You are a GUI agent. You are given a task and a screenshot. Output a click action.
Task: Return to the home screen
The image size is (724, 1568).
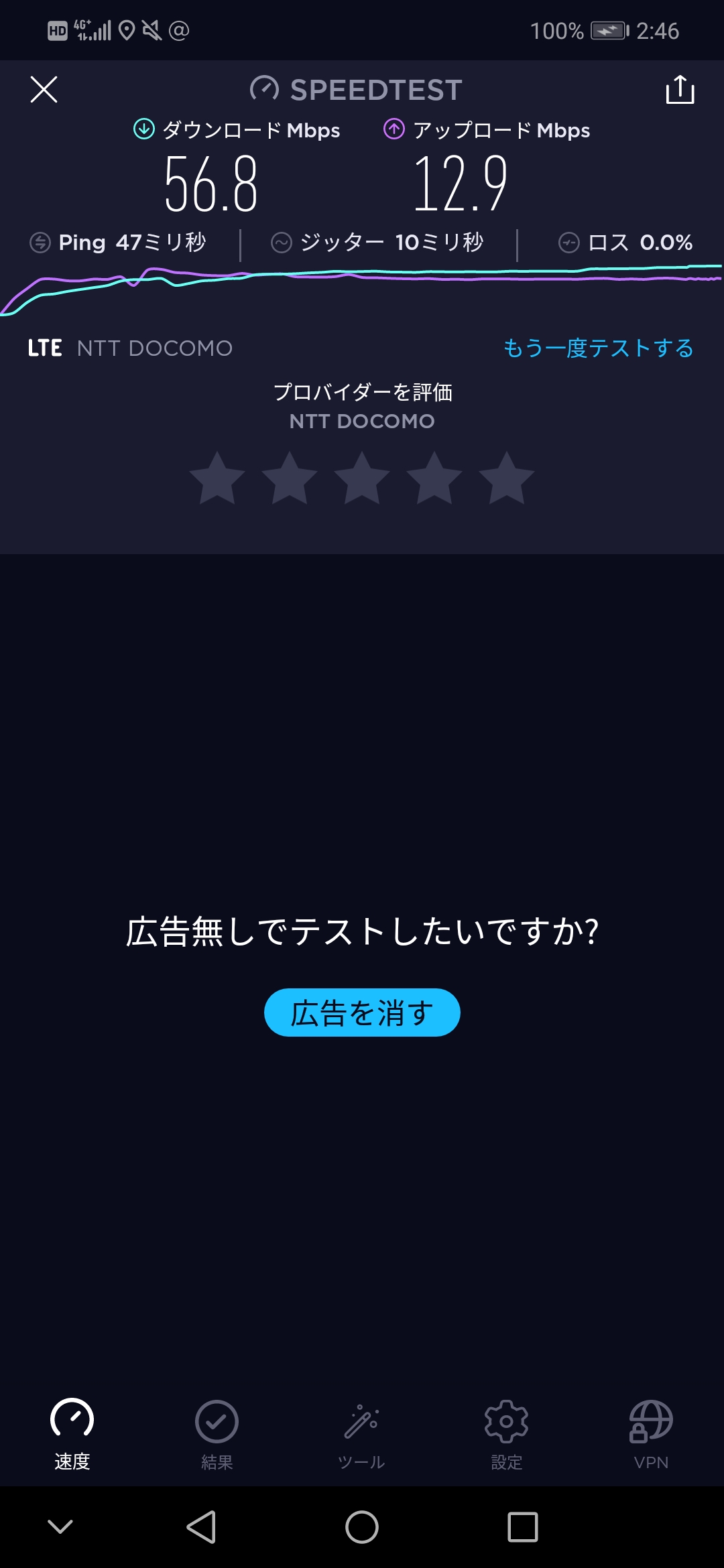pyautogui.click(x=362, y=1527)
